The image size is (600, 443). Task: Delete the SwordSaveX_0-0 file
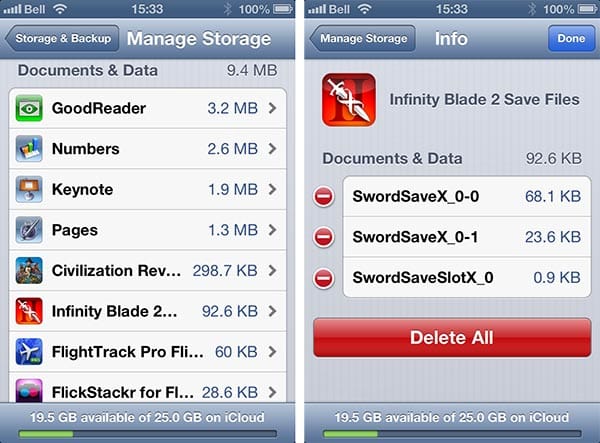click(324, 197)
